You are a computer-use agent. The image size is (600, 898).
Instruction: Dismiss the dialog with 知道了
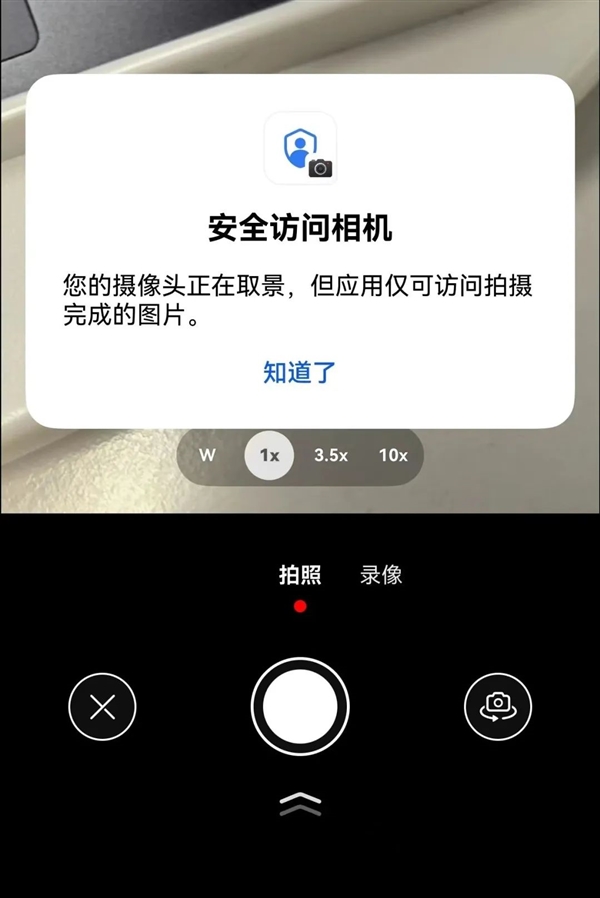pos(299,372)
